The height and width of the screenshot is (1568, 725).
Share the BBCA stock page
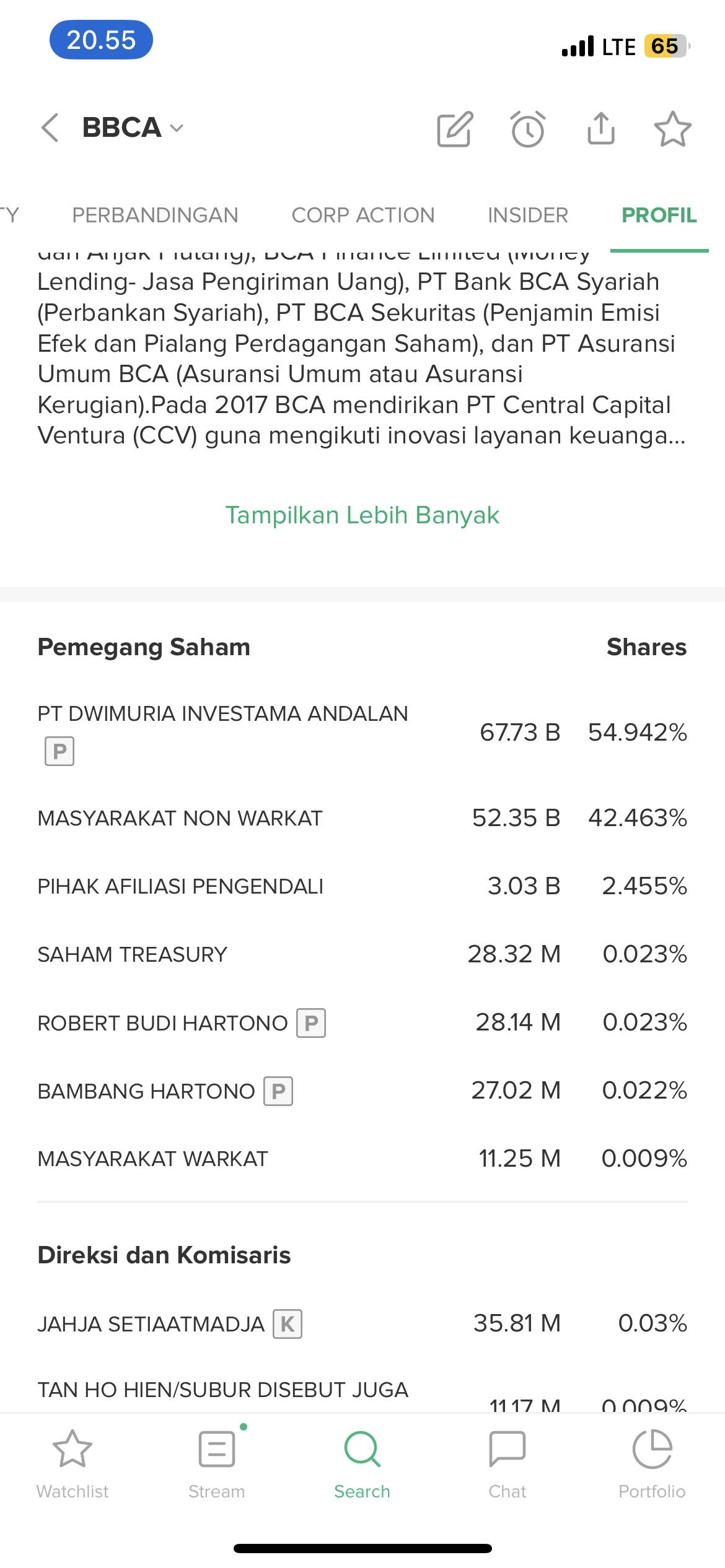601,128
